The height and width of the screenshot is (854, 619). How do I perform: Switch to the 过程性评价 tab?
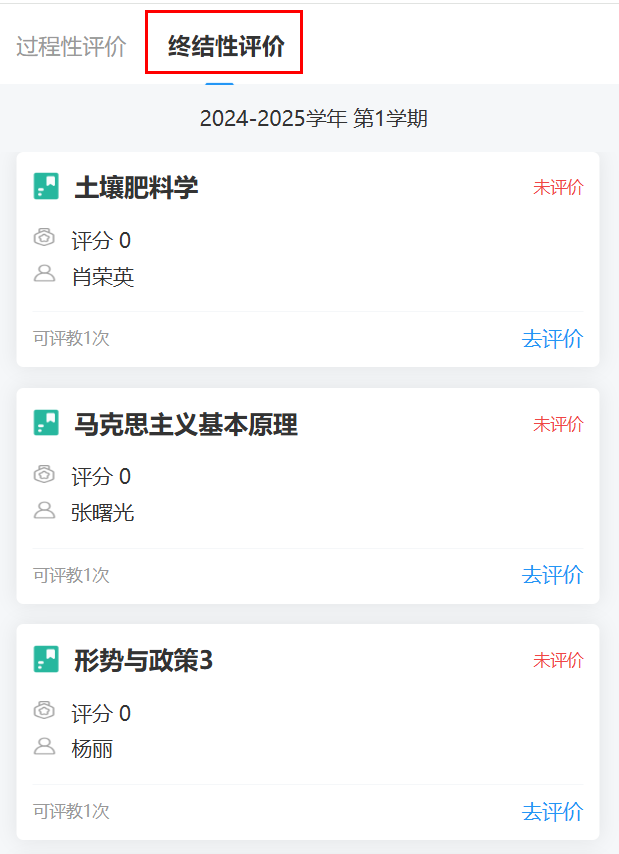71,46
